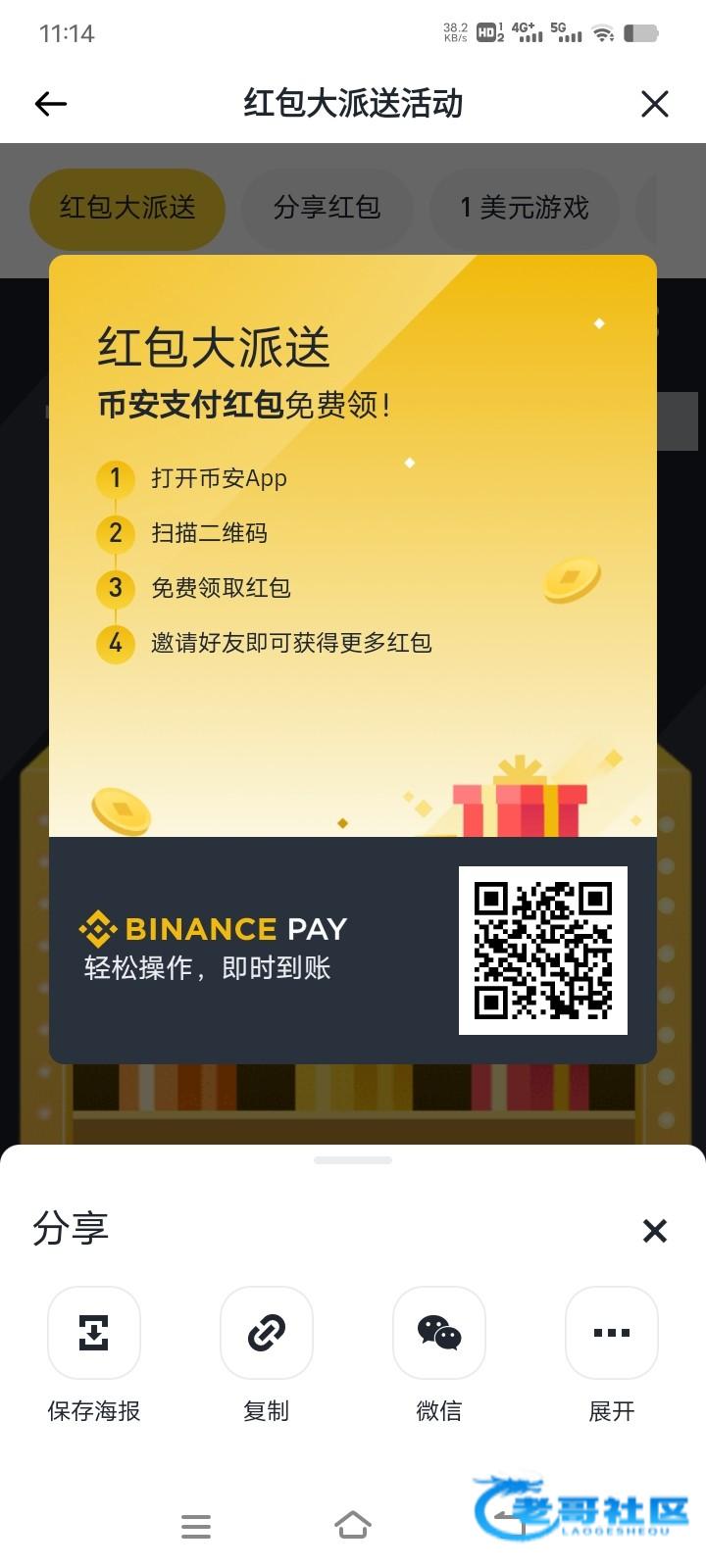Screen dimensions: 706x1568
Task: Select the 红包大派送 tab
Action: [x=127, y=208]
